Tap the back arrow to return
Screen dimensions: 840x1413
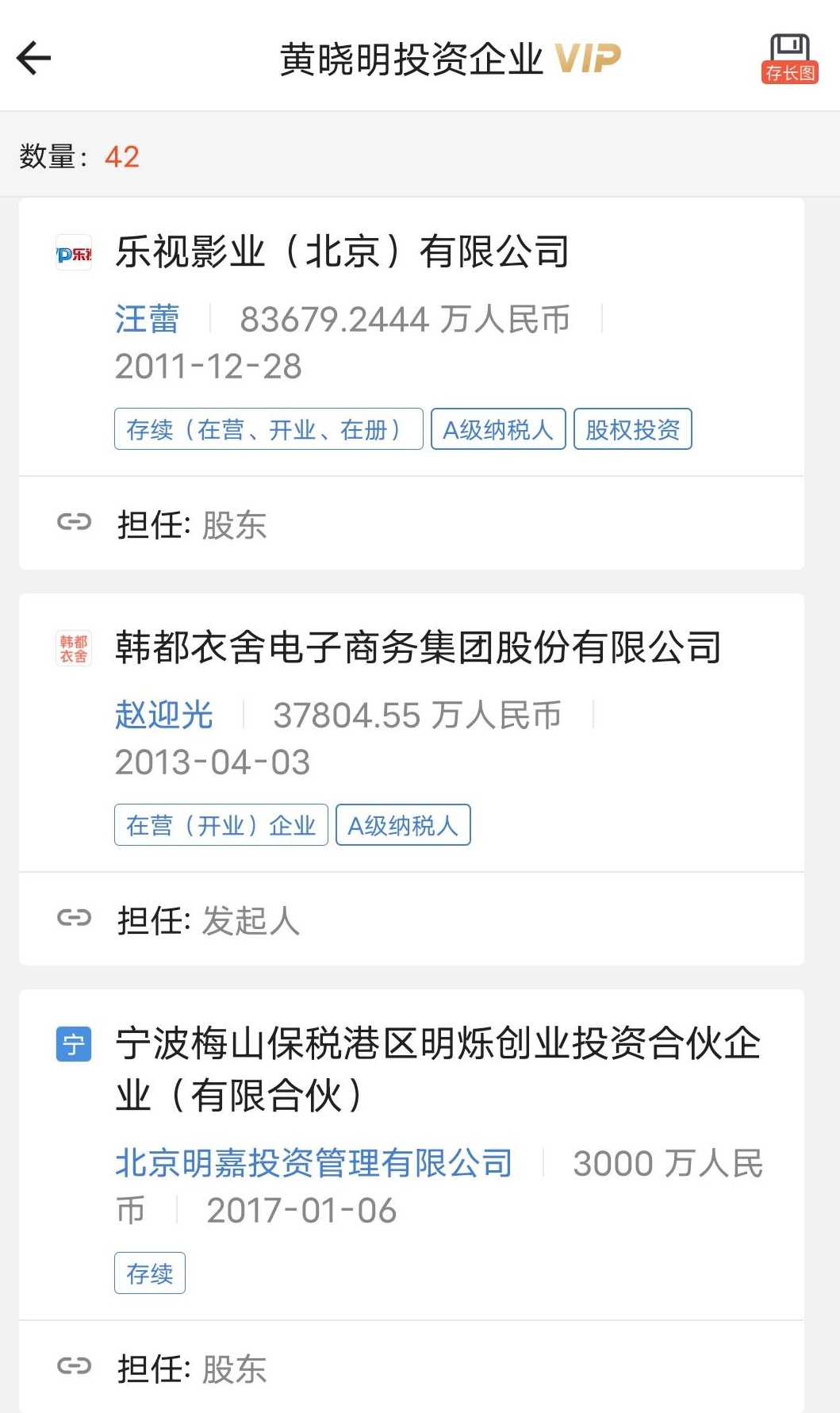pos(33,59)
